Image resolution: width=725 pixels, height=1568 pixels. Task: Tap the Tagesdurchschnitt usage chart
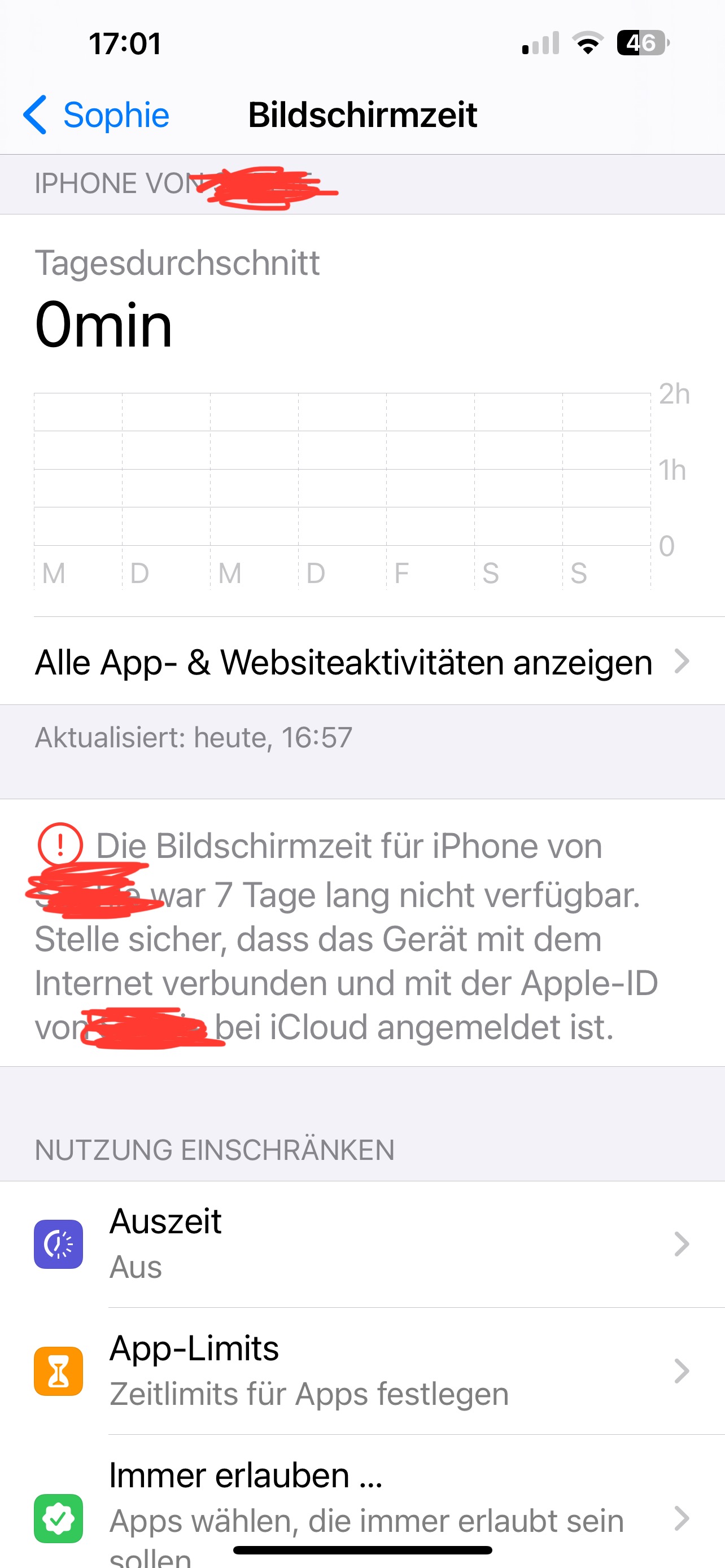click(x=362, y=490)
